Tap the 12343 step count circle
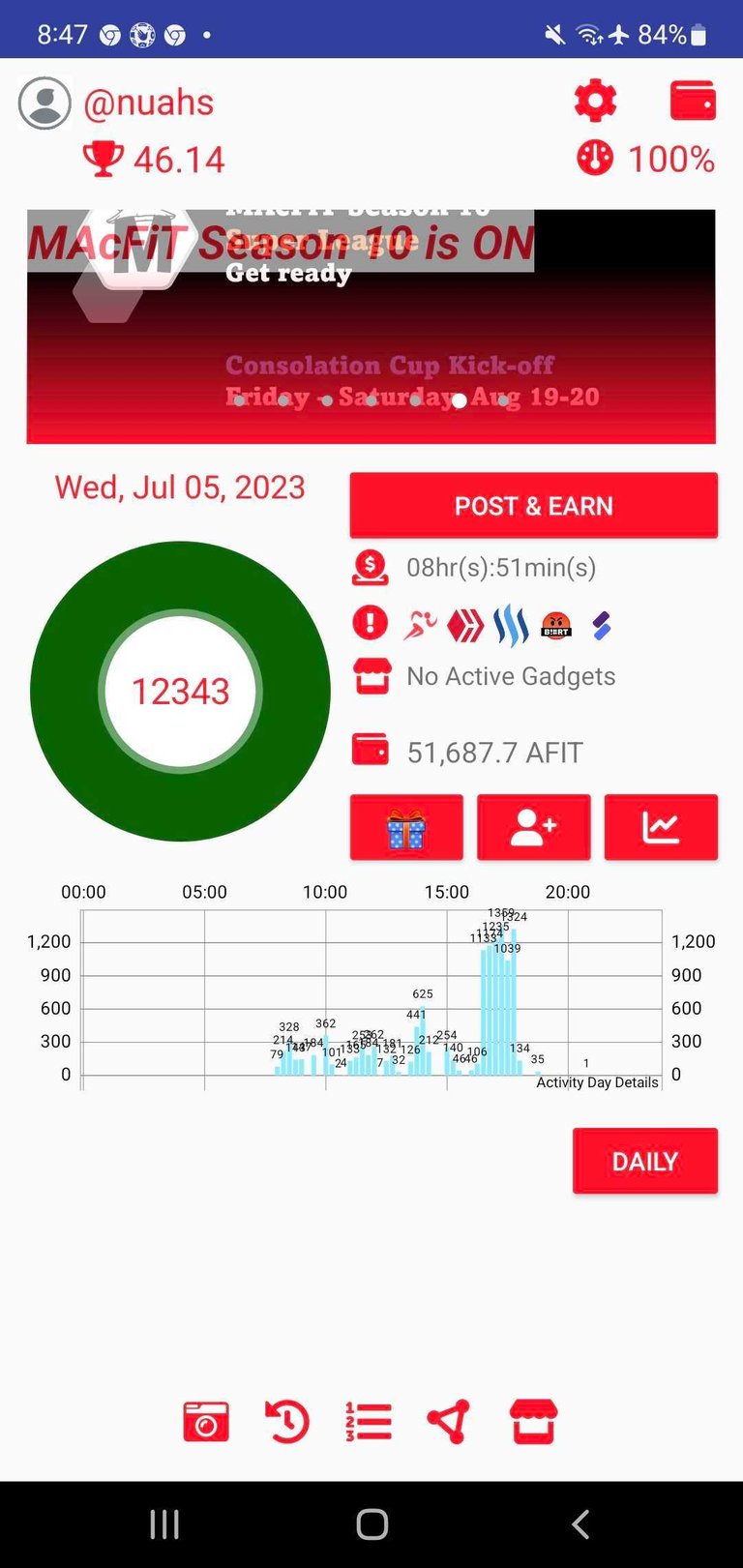The height and width of the screenshot is (1568, 743). 180,691
